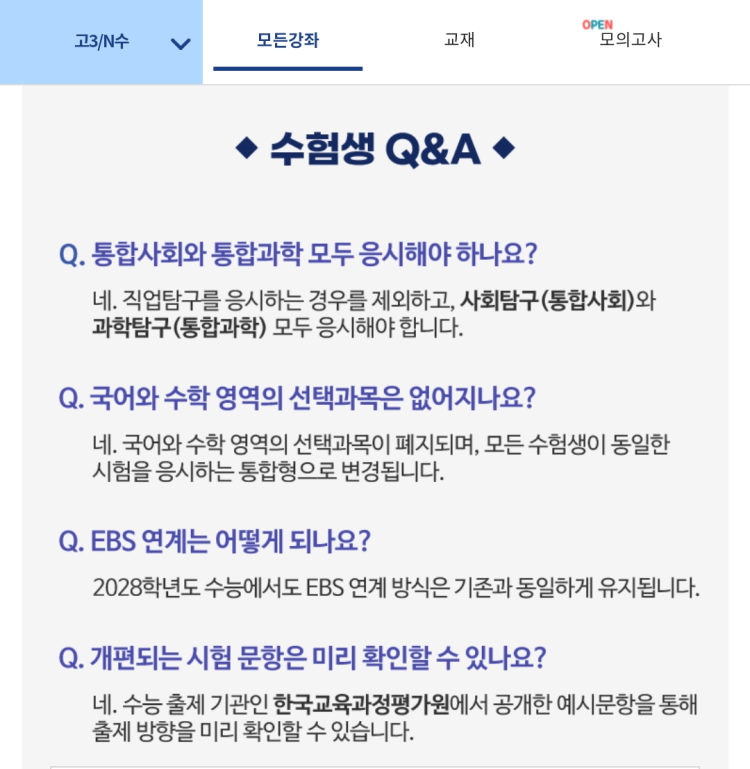
Task: Switch to the 교재 tab
Action: (x=459, y=40)
